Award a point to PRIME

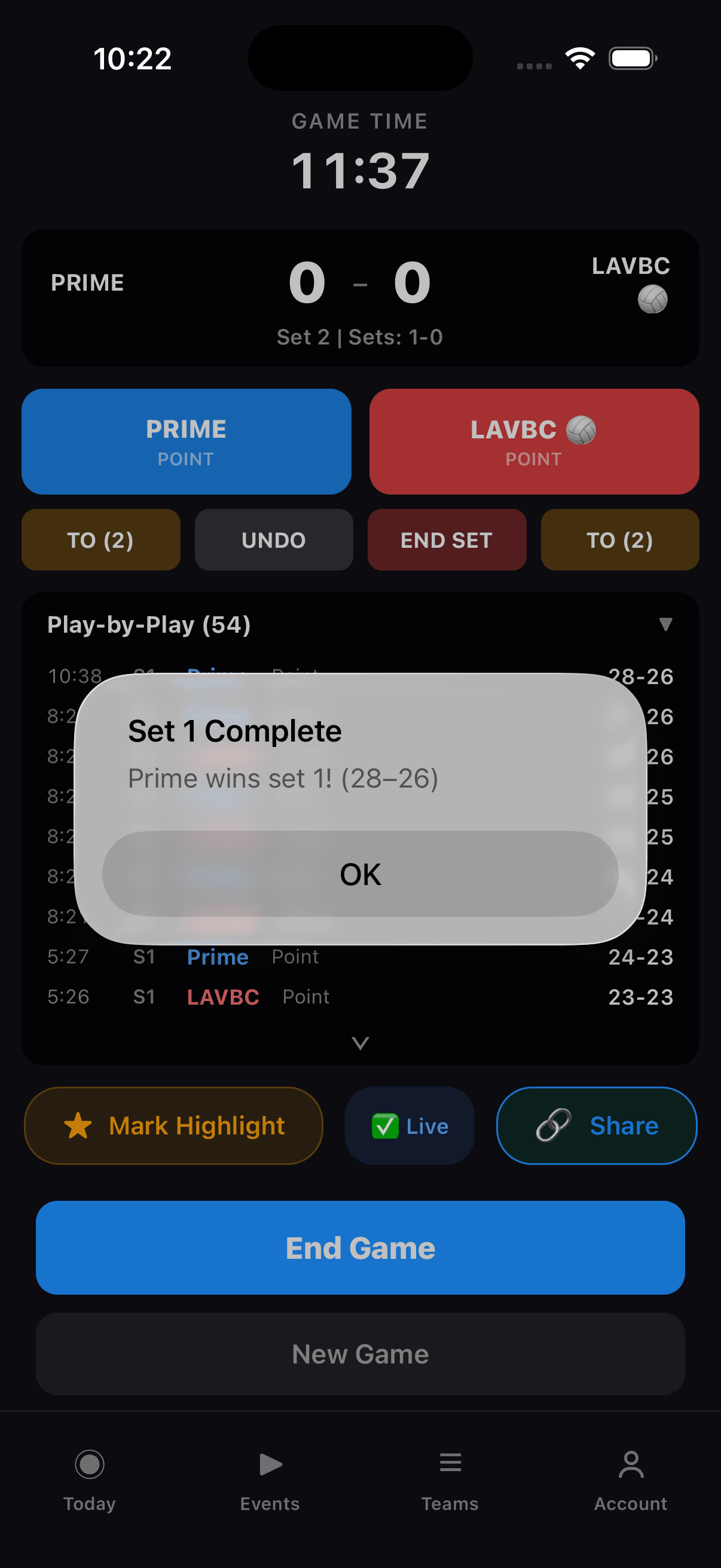[186, 441]
